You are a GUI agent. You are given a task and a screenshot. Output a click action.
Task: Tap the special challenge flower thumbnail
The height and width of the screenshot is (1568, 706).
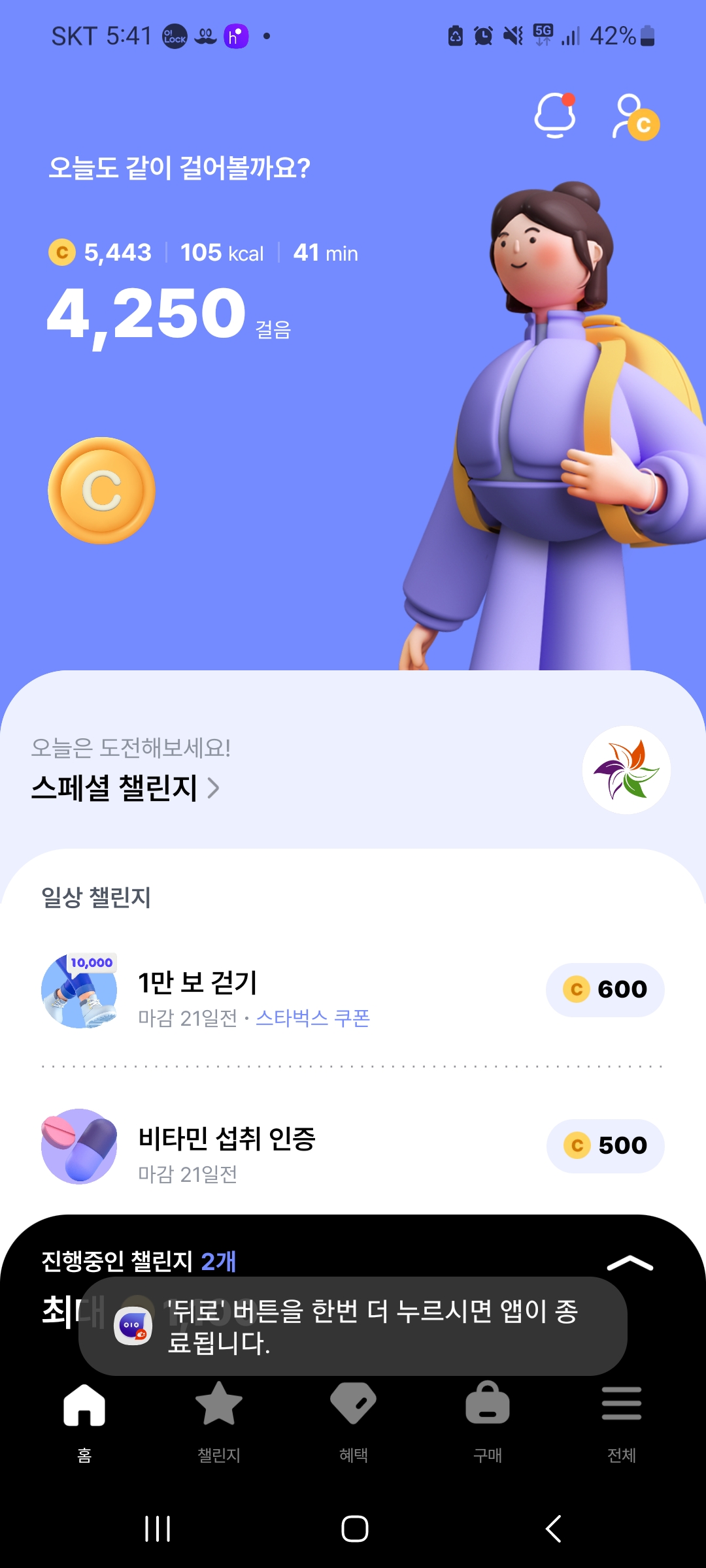click(x=626, y=770)
